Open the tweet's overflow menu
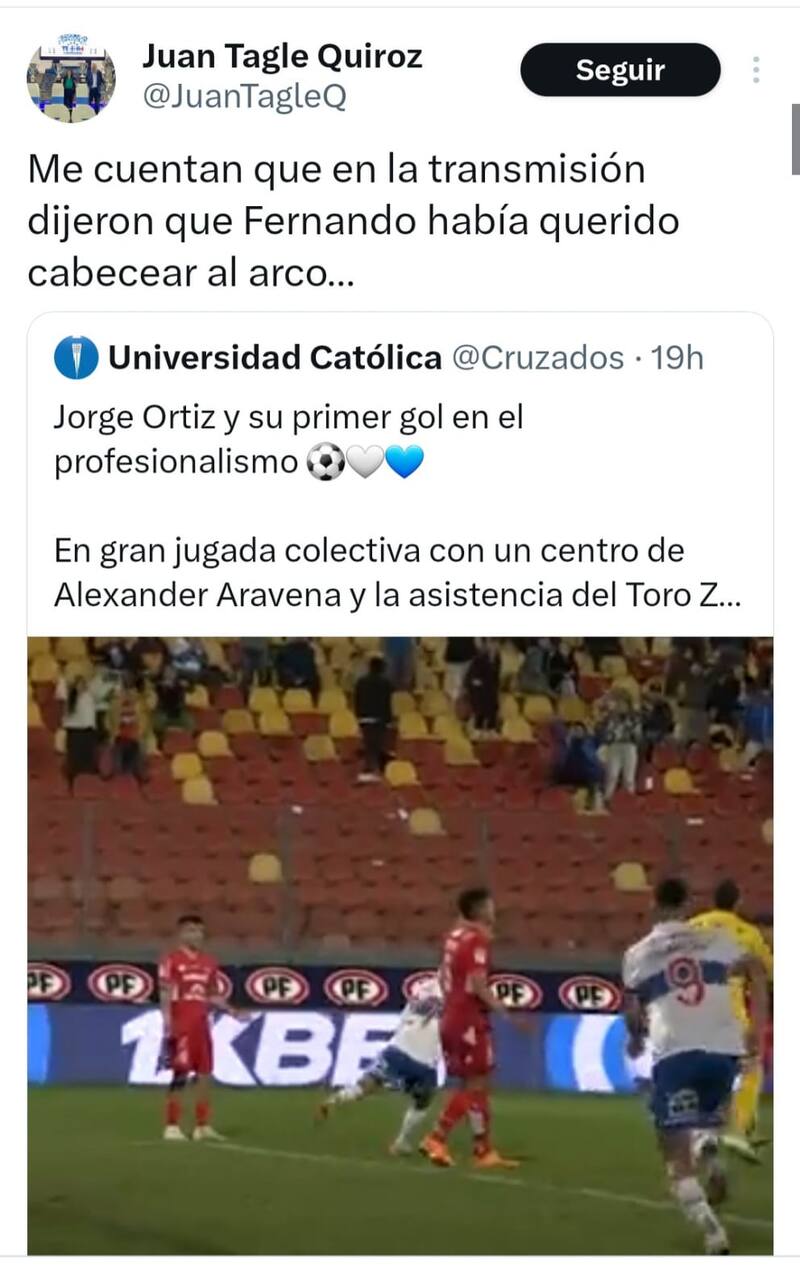Viewport: 800px width, 1287px height. click(756, 70)
